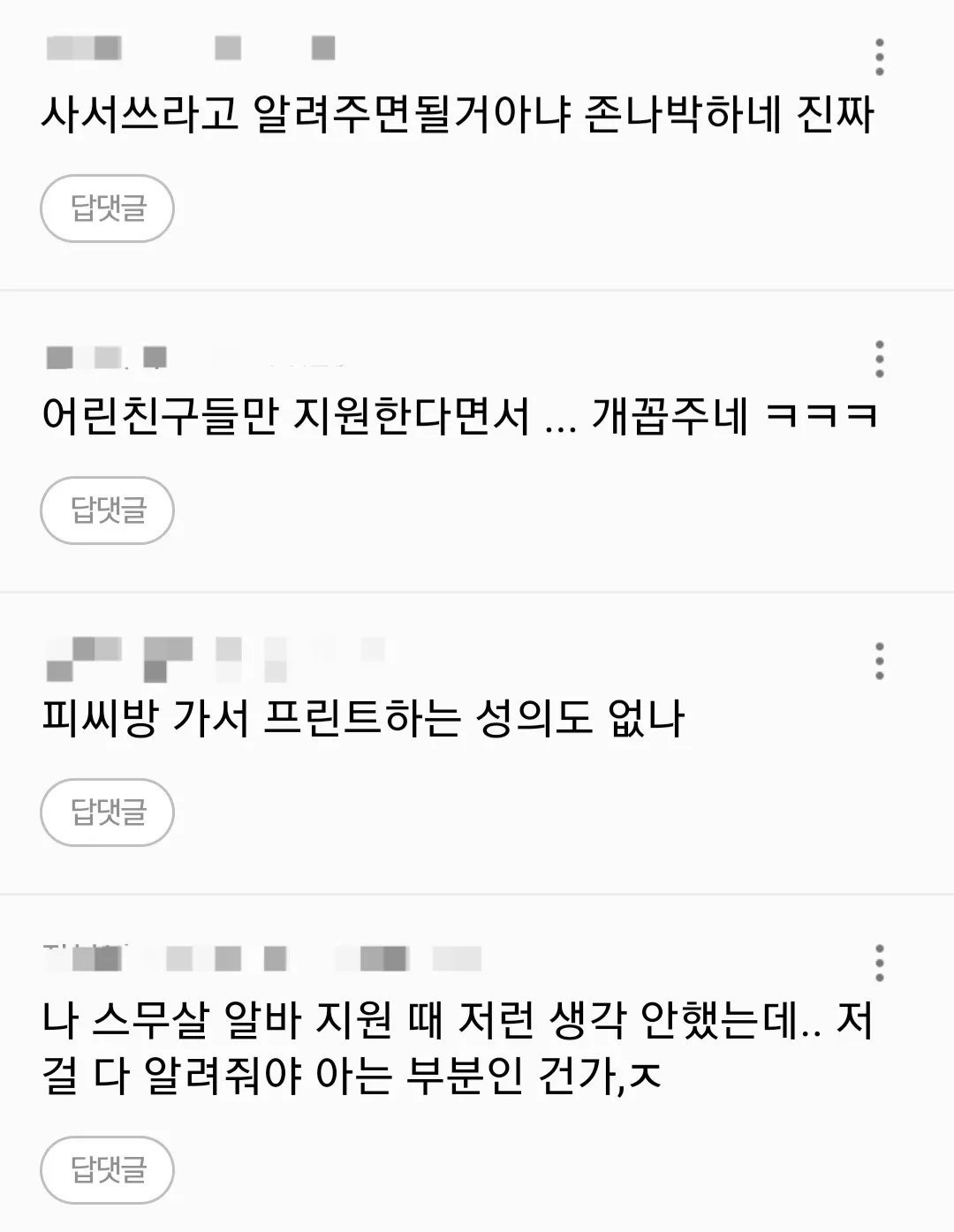Click 답댓글 under the '피씨방' comment
This screenshot has width=954, height=1232.
point(106,813)
